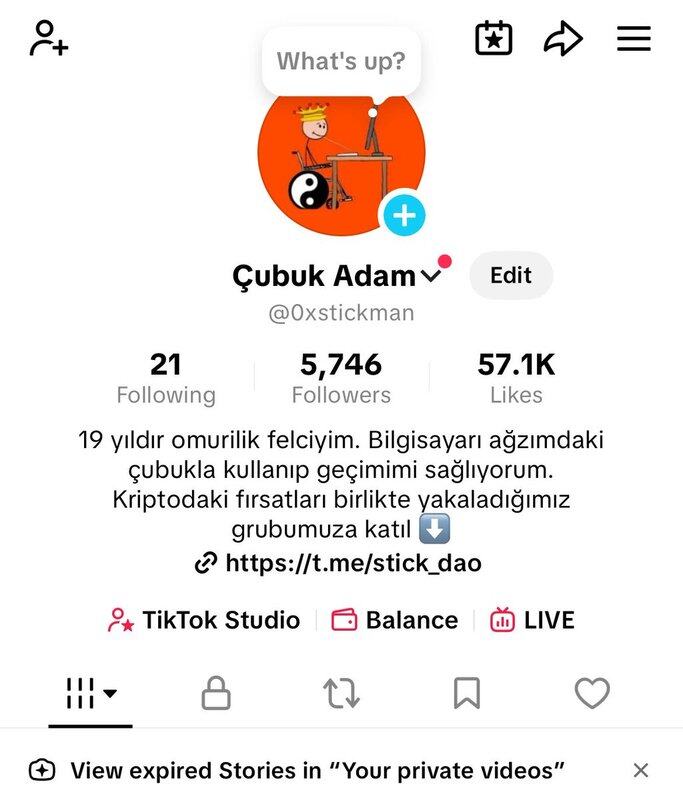View the Followers list
Image resolution: width=683 pixels, height=800 pixels.
pyautogui.click(x=341, y=378)
